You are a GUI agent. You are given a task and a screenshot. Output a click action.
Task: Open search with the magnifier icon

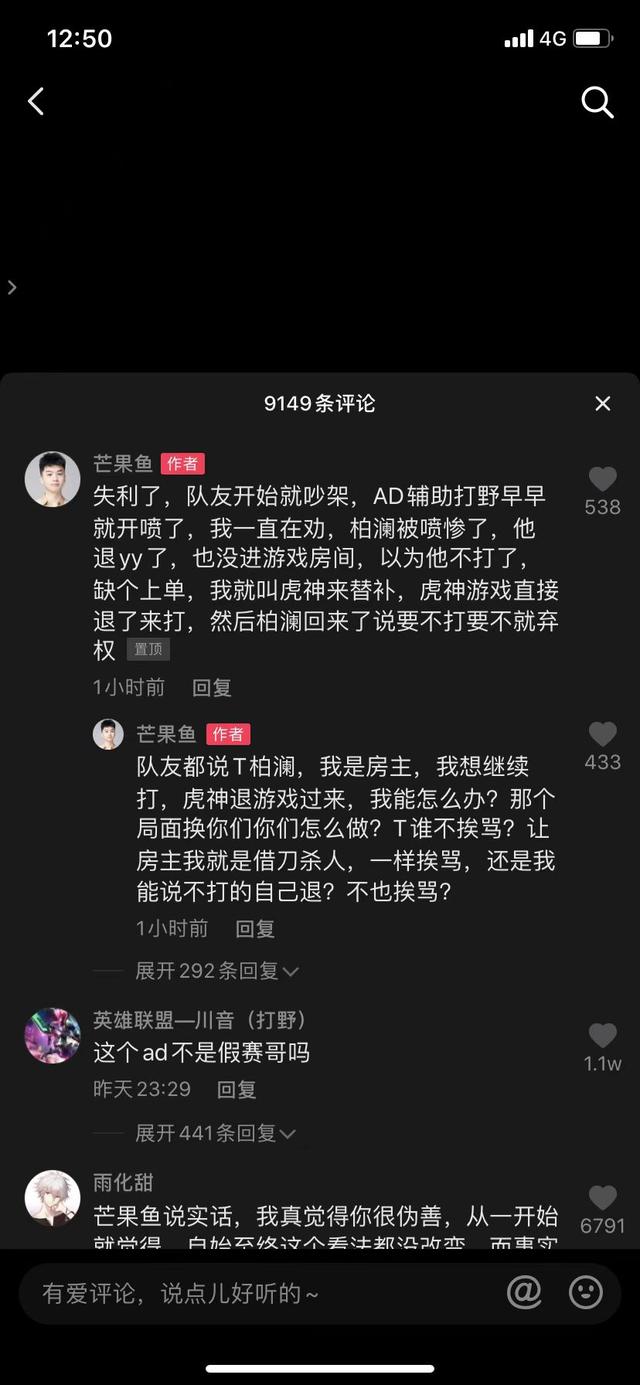pos(597,101)
